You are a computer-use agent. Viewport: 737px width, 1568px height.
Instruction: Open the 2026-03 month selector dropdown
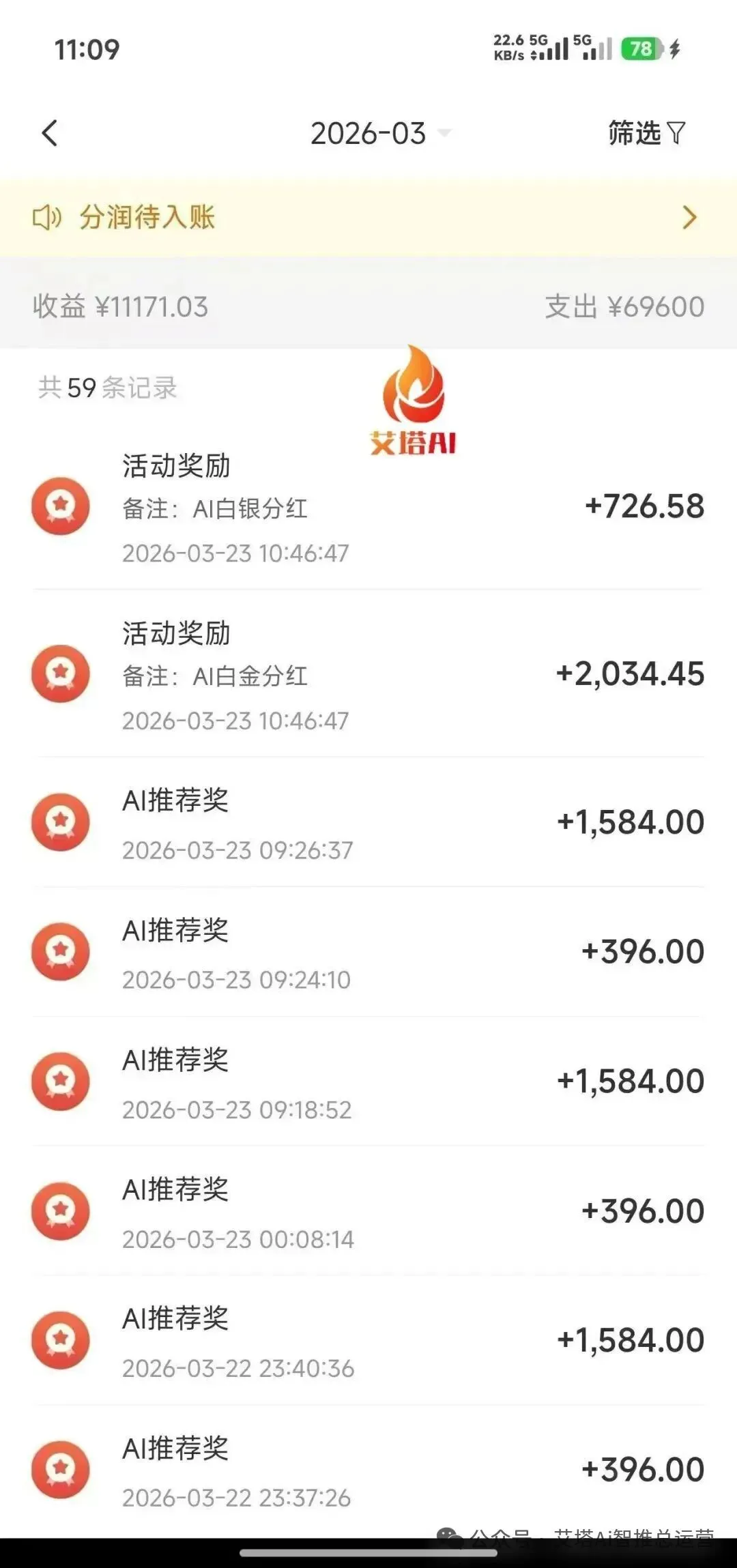click(382, 134)
